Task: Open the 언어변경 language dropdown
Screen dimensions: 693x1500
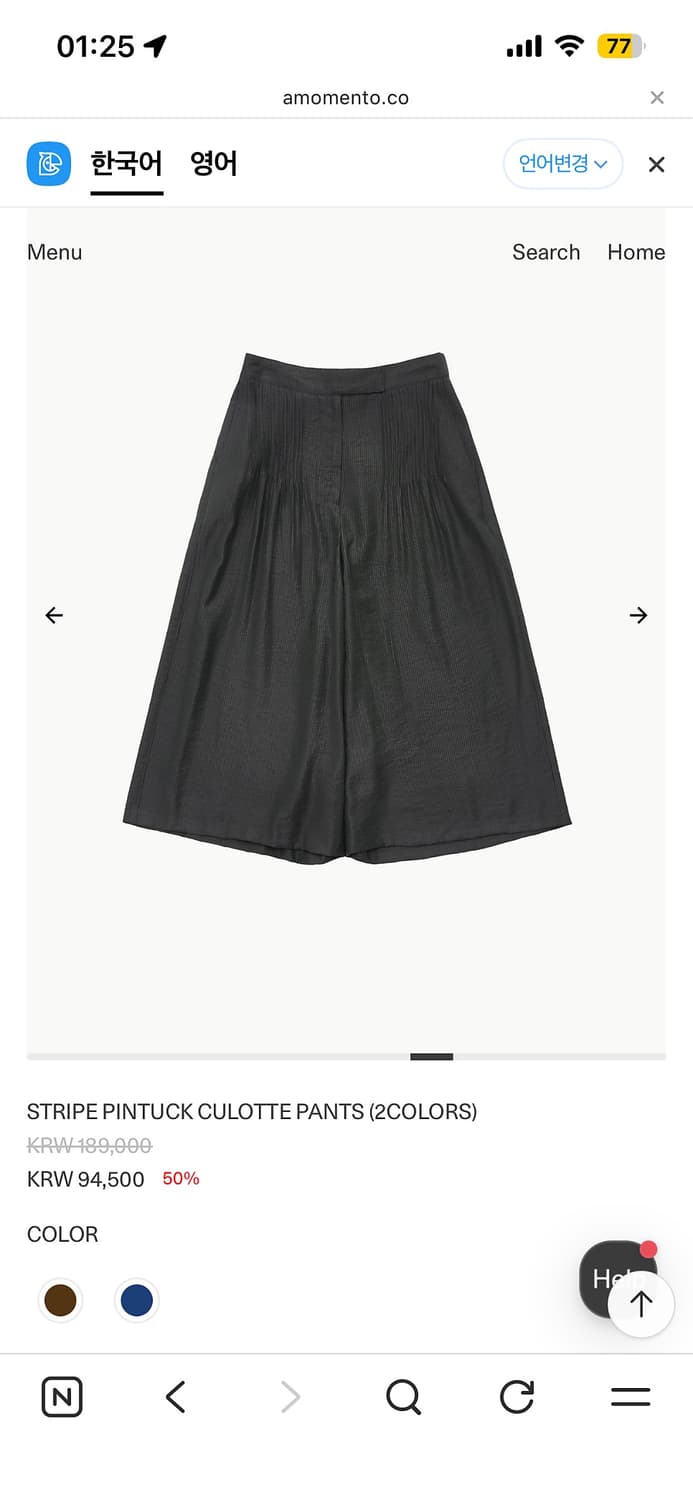Action: pyautogui.click(x=562, y=164)
